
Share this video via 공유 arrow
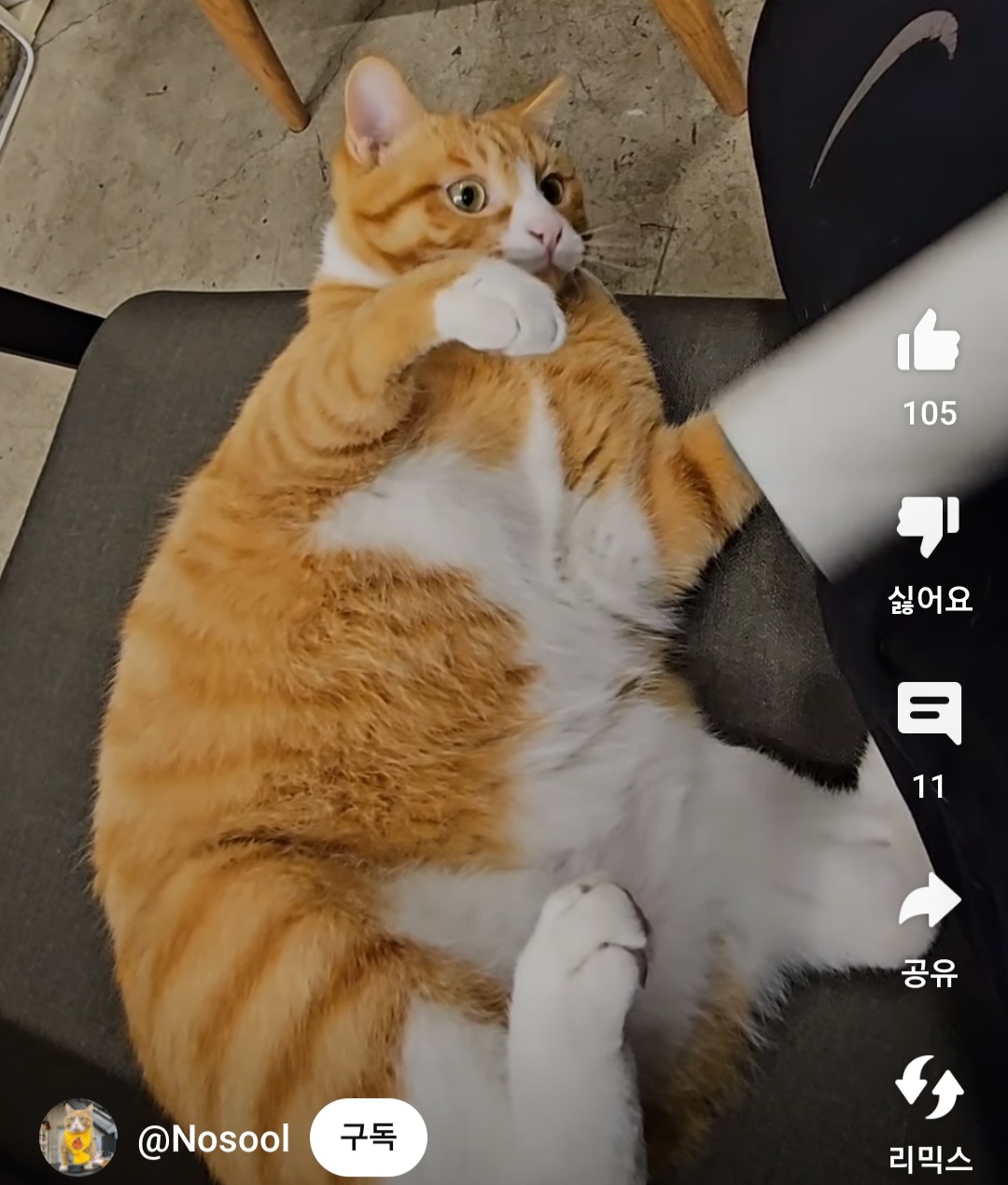click(929, 900)
